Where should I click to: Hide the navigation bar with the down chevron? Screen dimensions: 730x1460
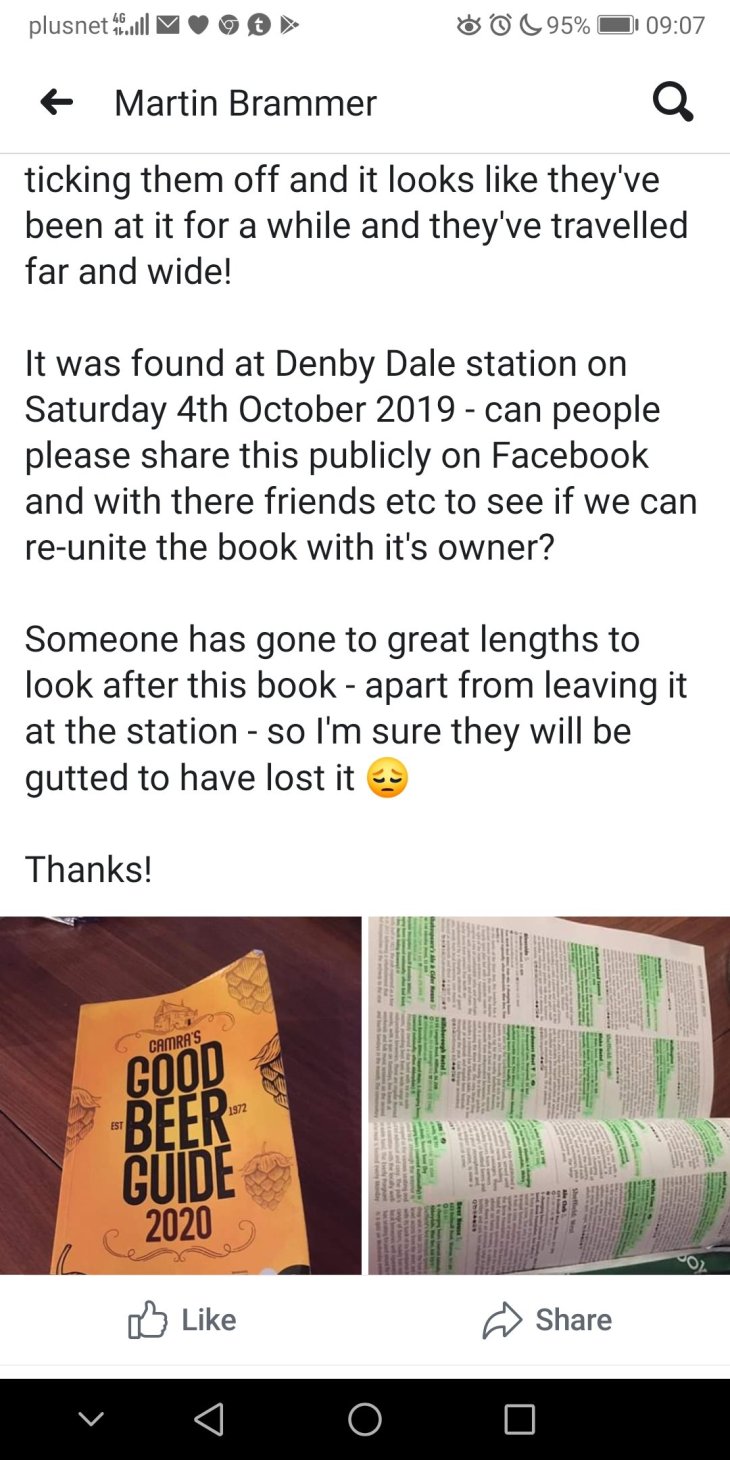(x=91, y=1419)
